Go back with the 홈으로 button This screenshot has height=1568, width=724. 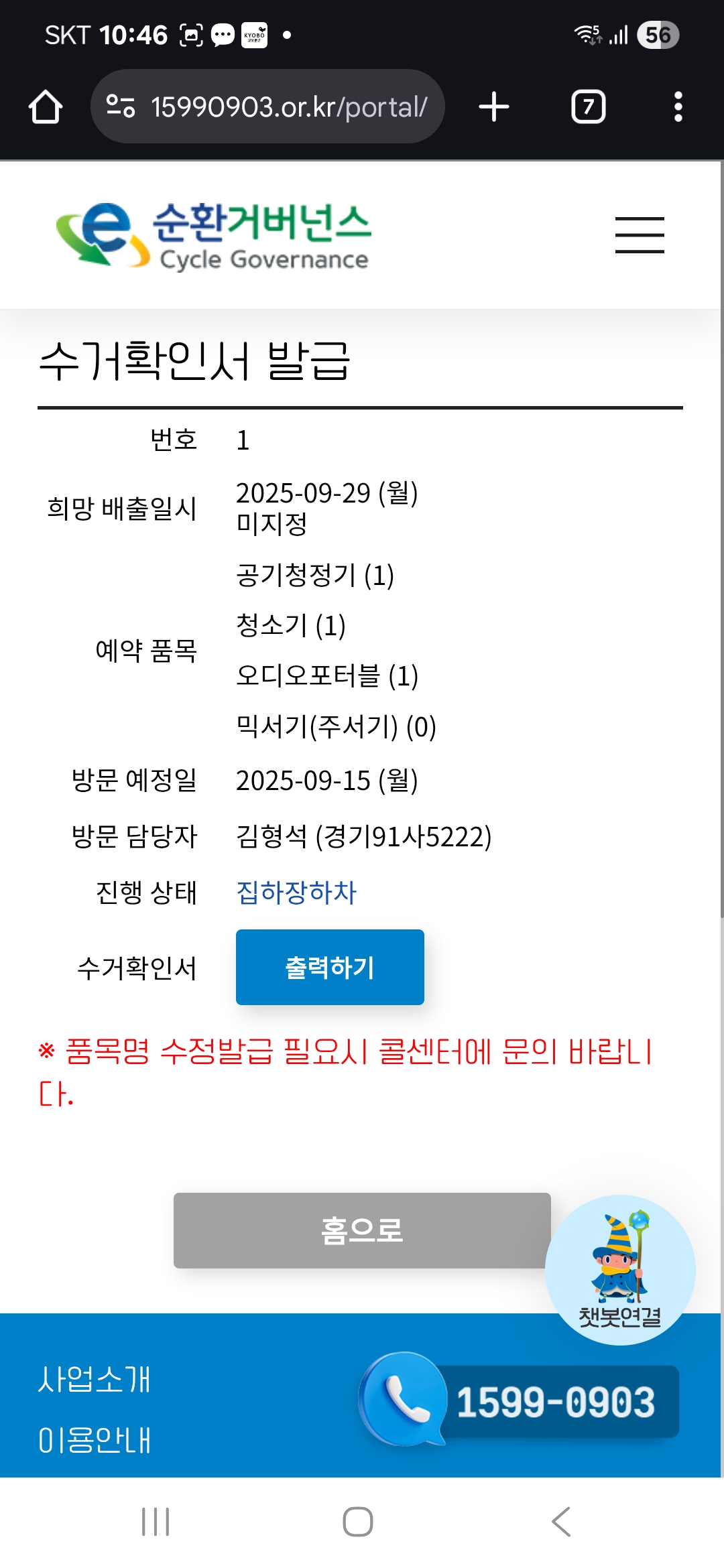[x=362, y=1230]
